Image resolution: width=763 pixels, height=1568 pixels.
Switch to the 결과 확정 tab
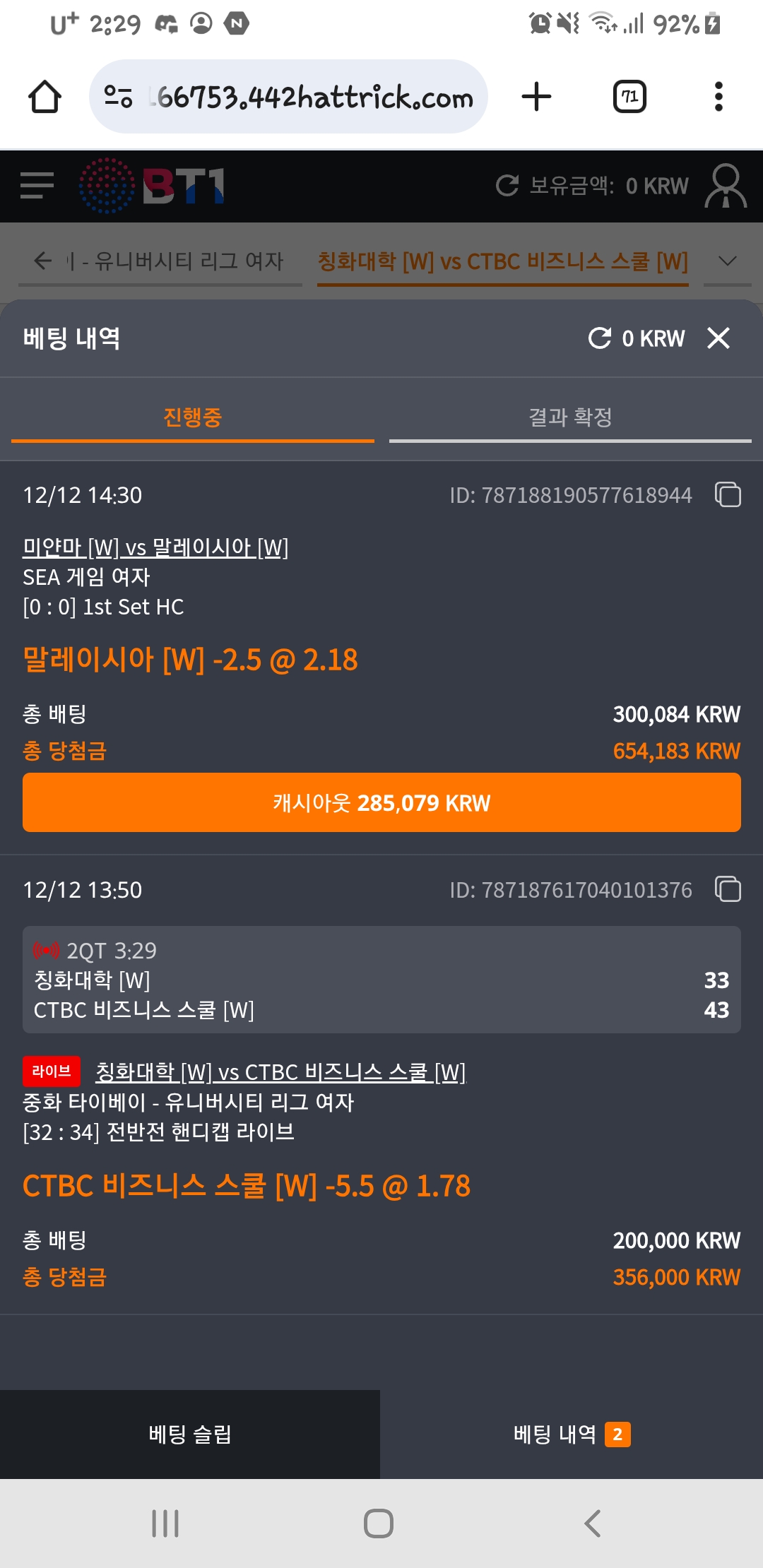(x=570, y=417)
